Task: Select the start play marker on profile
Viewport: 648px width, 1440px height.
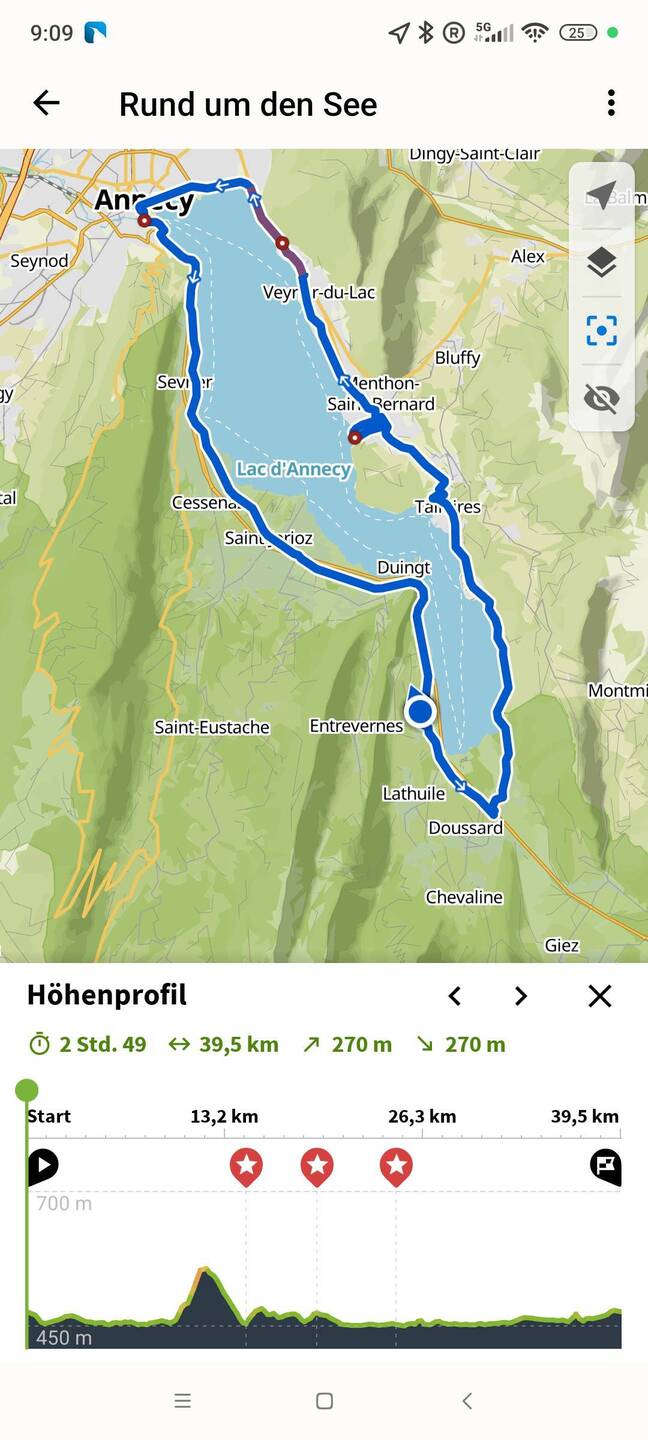Action: tap(43, 1165)
